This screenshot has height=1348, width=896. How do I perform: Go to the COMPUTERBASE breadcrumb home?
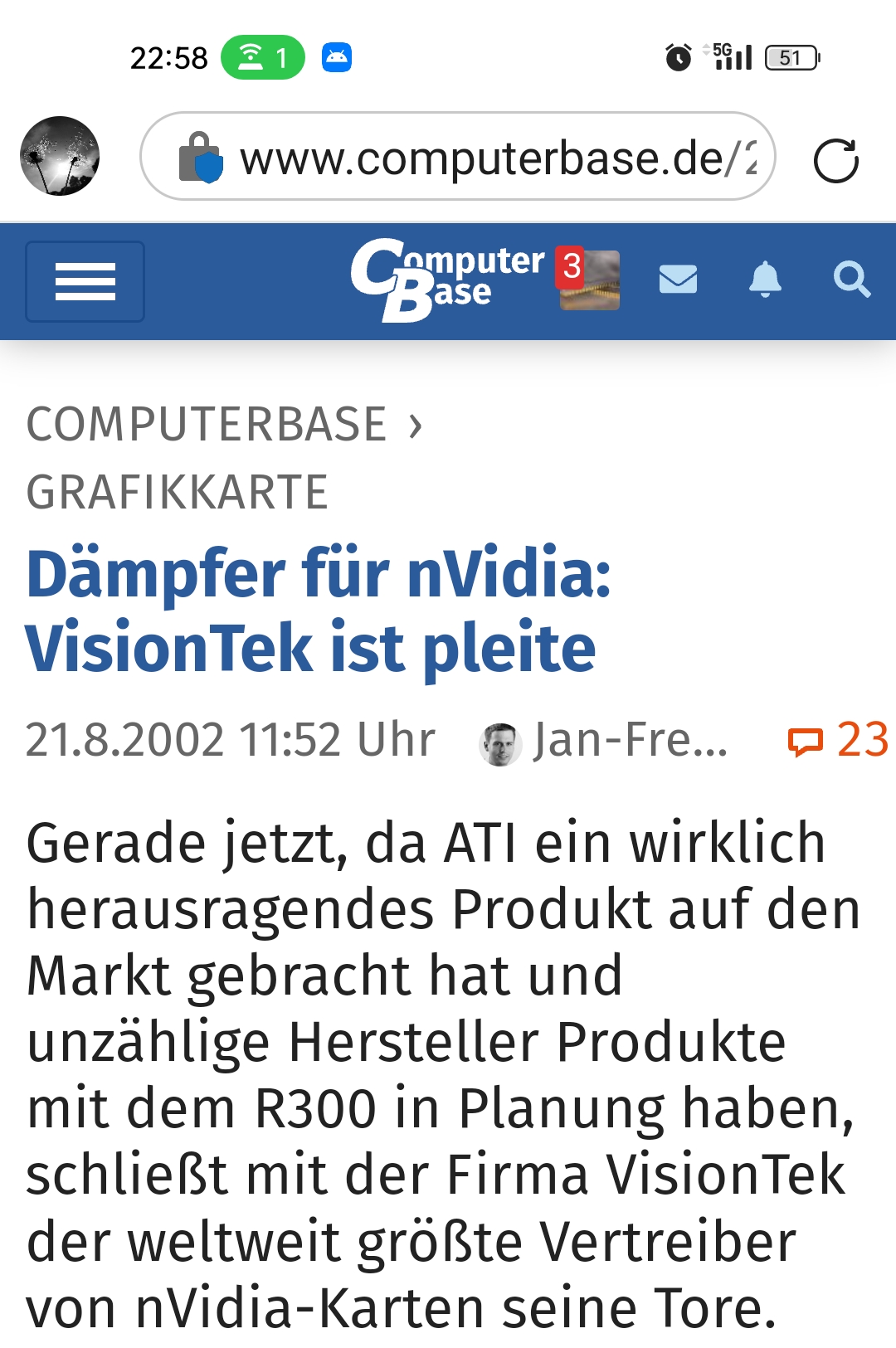pyautogui.click(x=209, y=426)
